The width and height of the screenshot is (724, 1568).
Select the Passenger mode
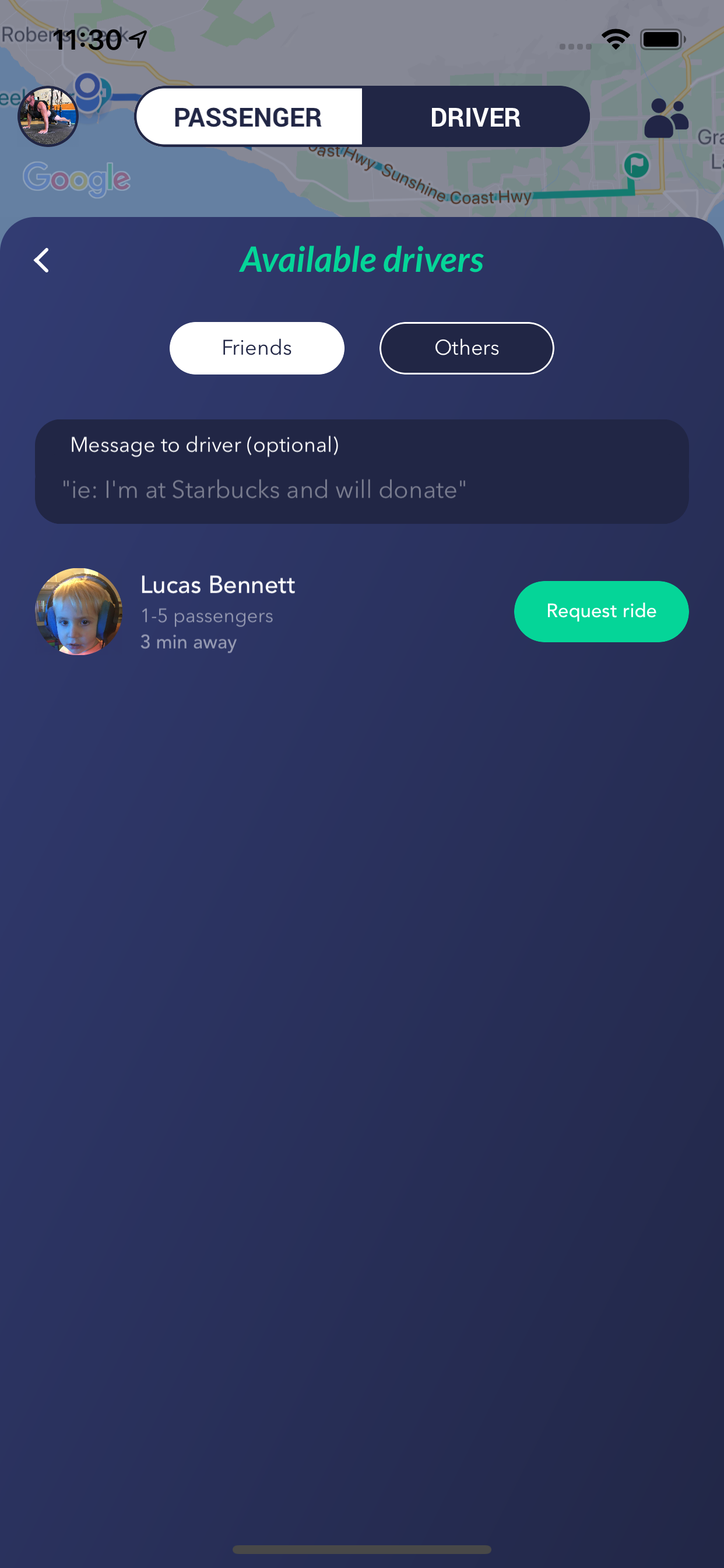pyautogui.click(x=248, y=117)
